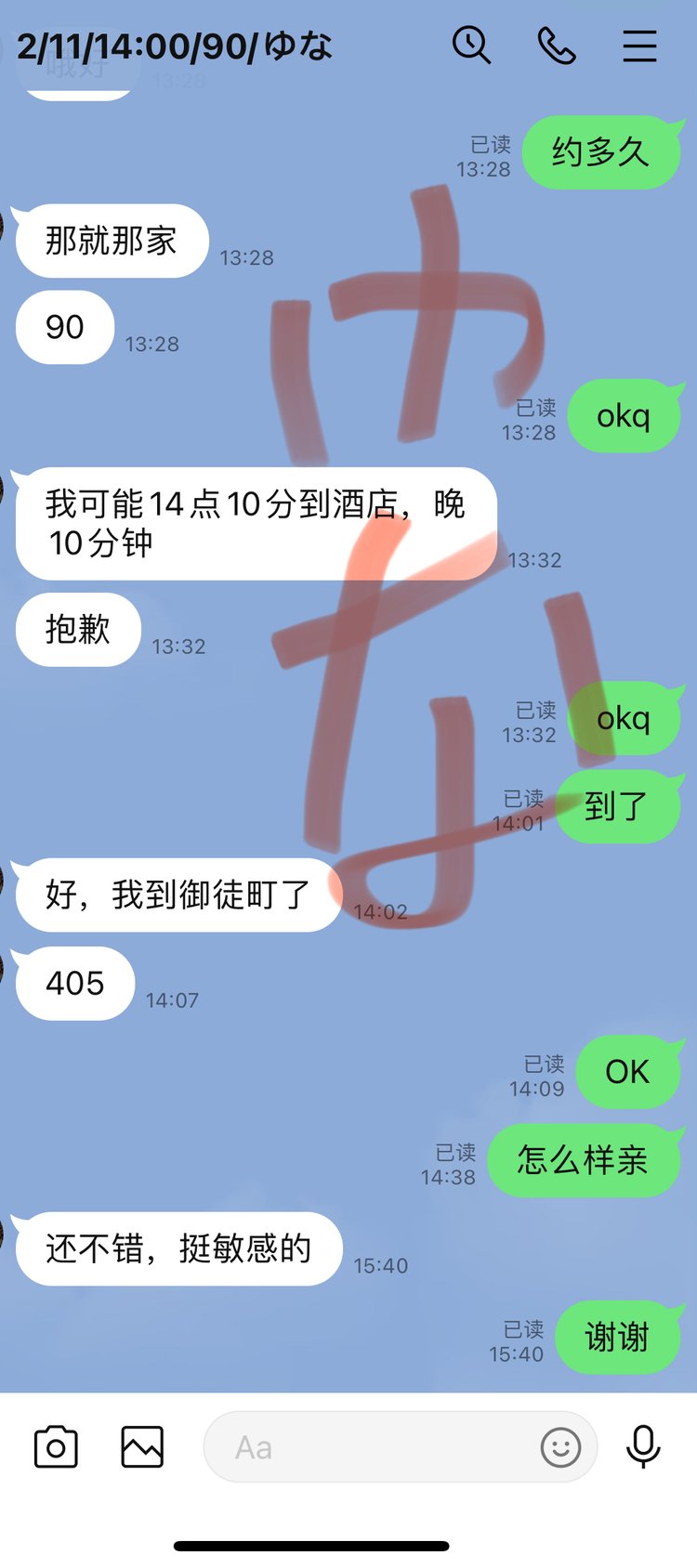Start a voice call with ゆな
This screenshot has height=1568, width=697.
pyautogui.click(x=557, y=45)
